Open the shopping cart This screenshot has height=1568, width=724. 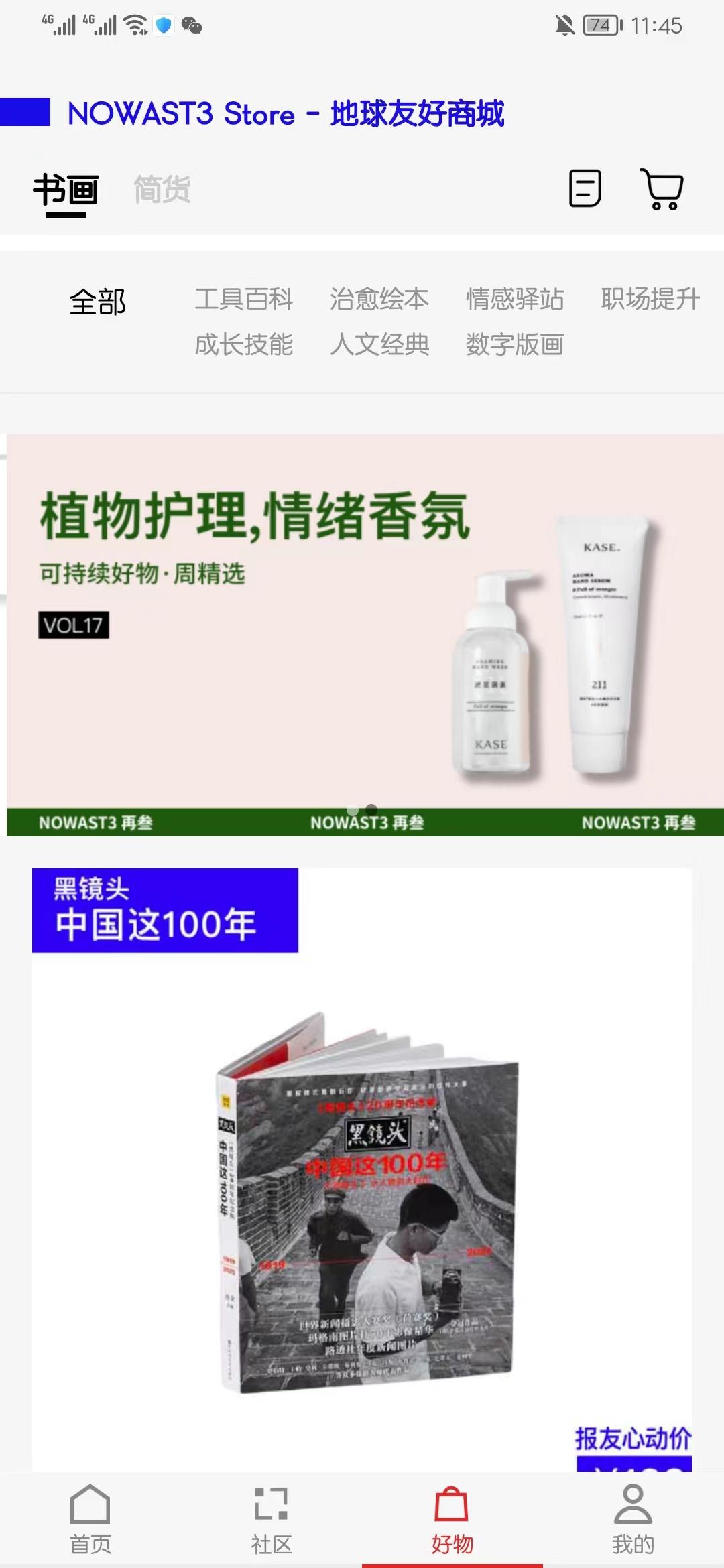pos(662,188)
